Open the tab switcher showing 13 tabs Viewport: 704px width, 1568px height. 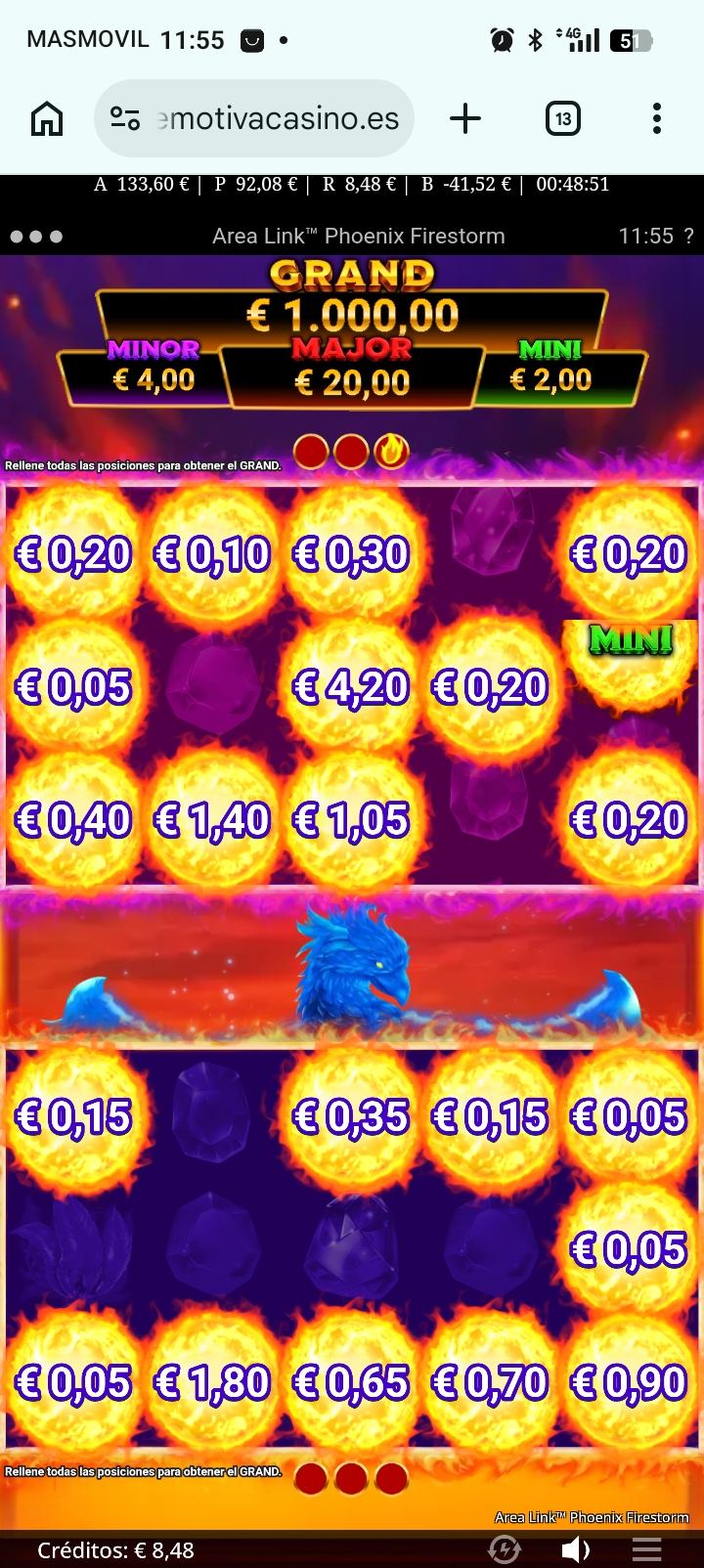point(562,119)
